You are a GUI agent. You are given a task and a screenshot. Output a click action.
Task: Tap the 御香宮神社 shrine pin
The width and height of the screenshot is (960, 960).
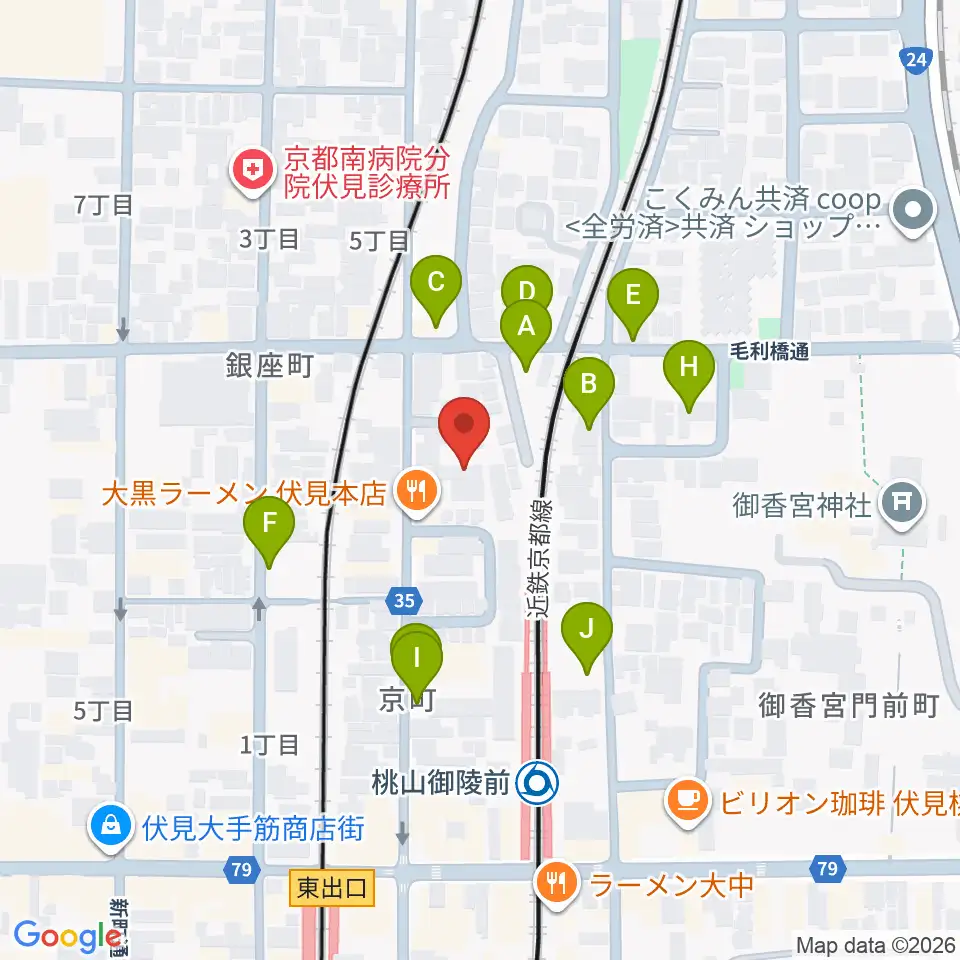click(902, 506)
